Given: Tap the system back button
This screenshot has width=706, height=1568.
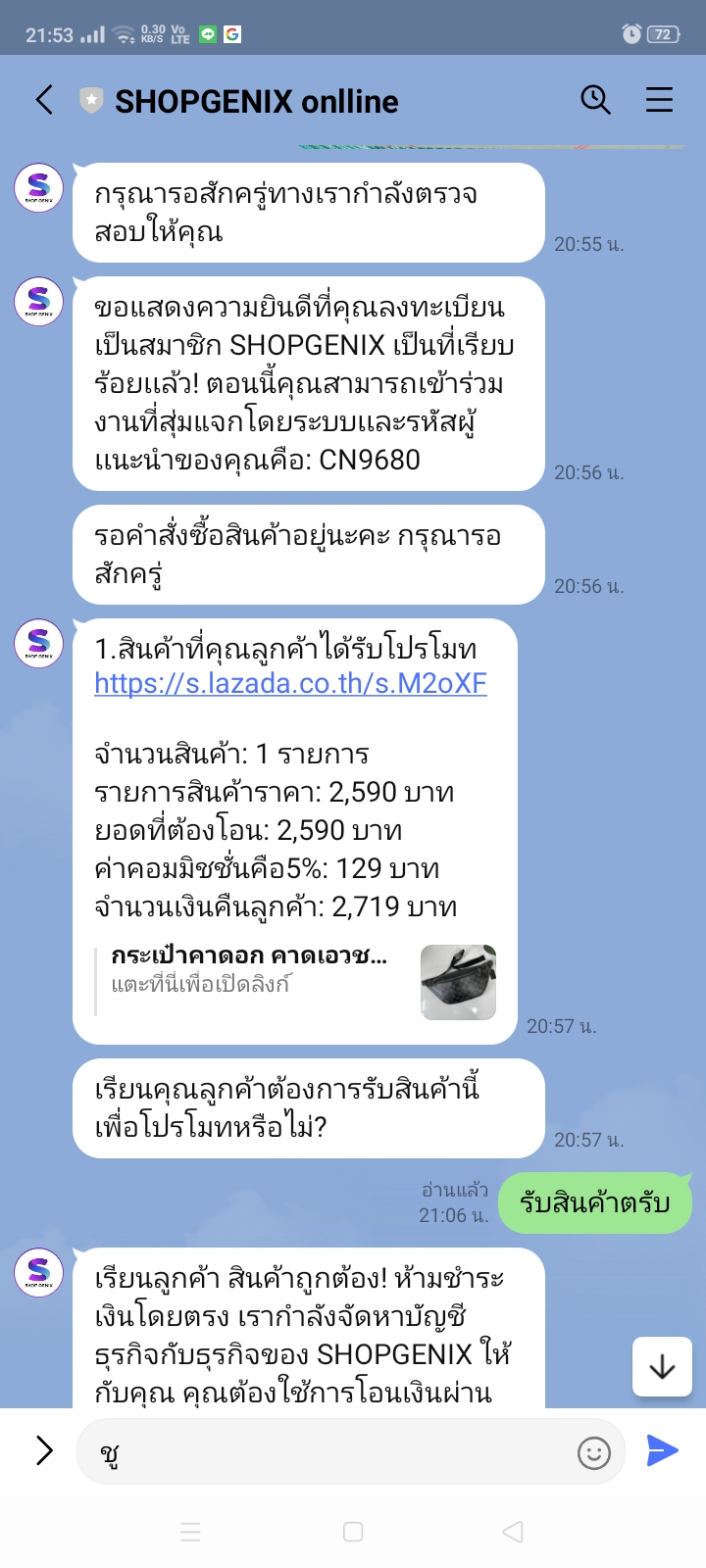Looking at the screenshot, I should [513, 1532].
